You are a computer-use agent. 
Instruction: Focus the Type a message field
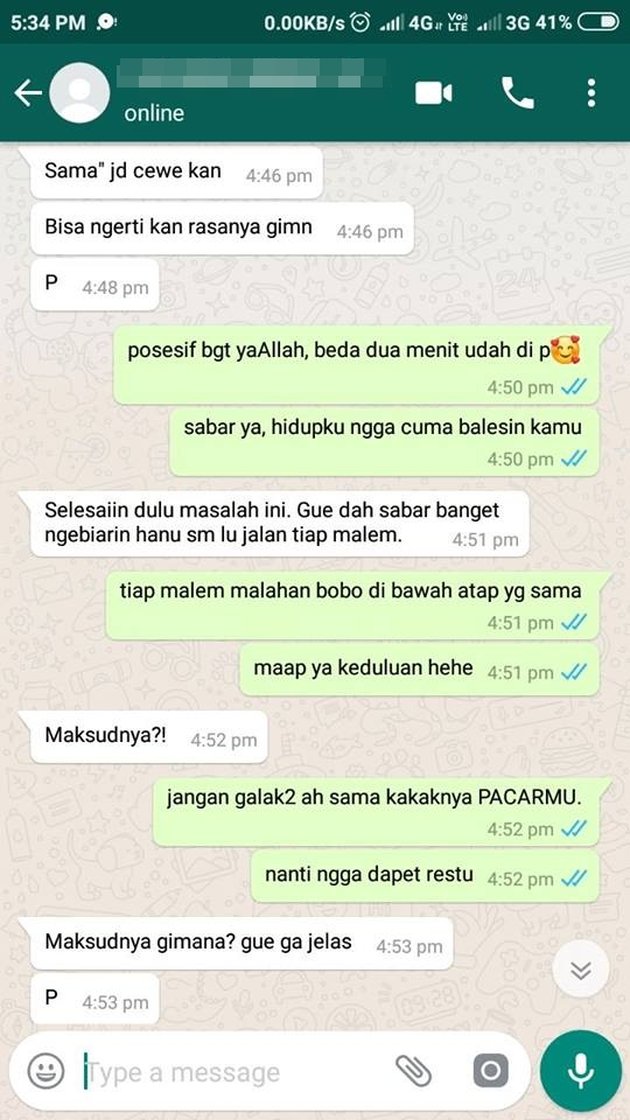(230, 1073)
